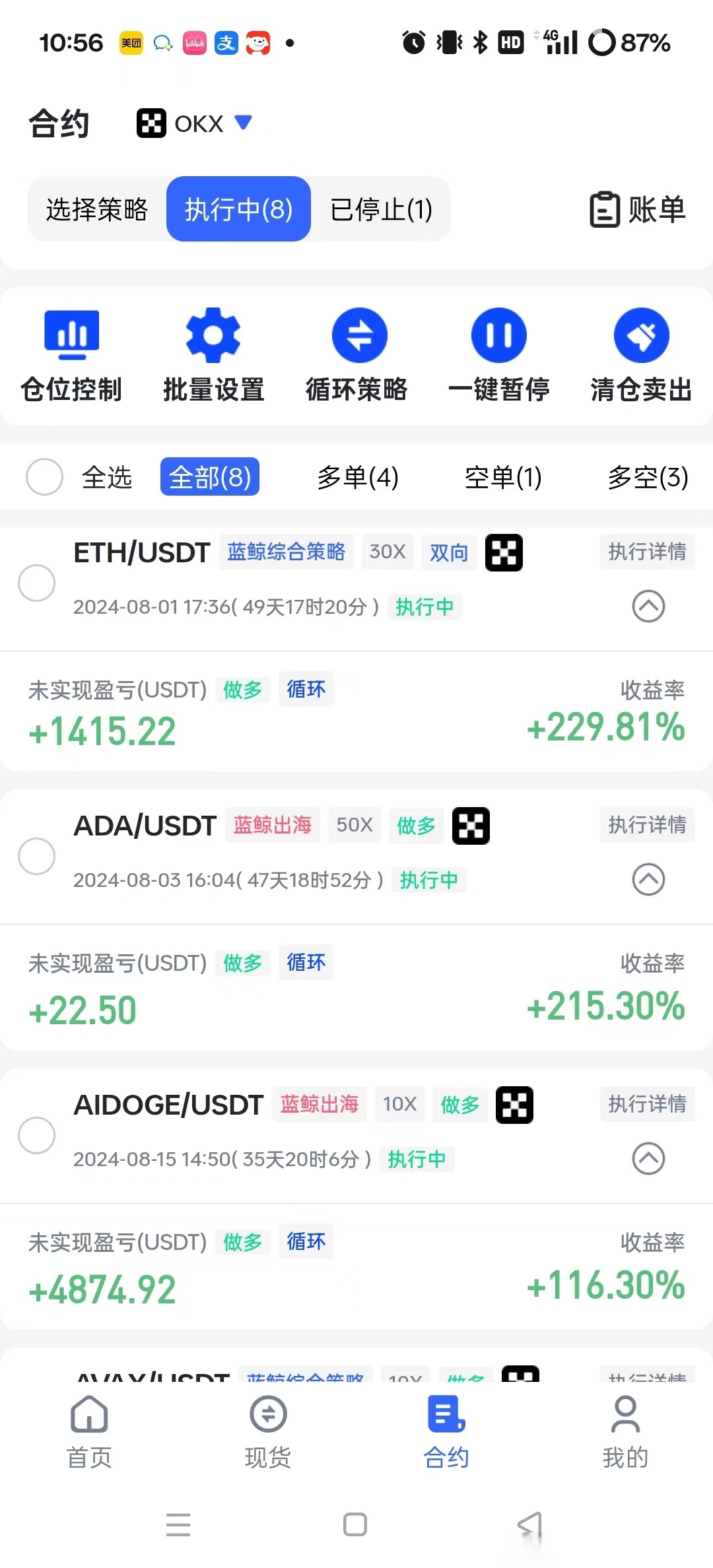Image resolution: width=713 pixels, height=1568 pixels.
Task: Switch to the 已停止(1) stopped tab
Action: tap(382, 210)
